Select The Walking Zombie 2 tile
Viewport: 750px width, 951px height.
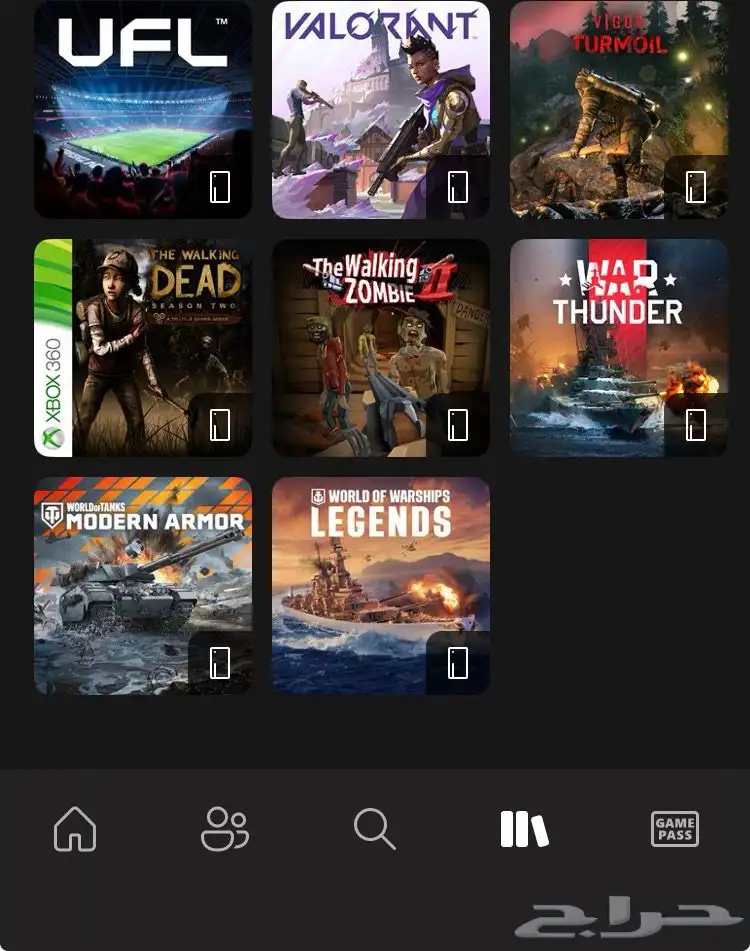[381, 347]
